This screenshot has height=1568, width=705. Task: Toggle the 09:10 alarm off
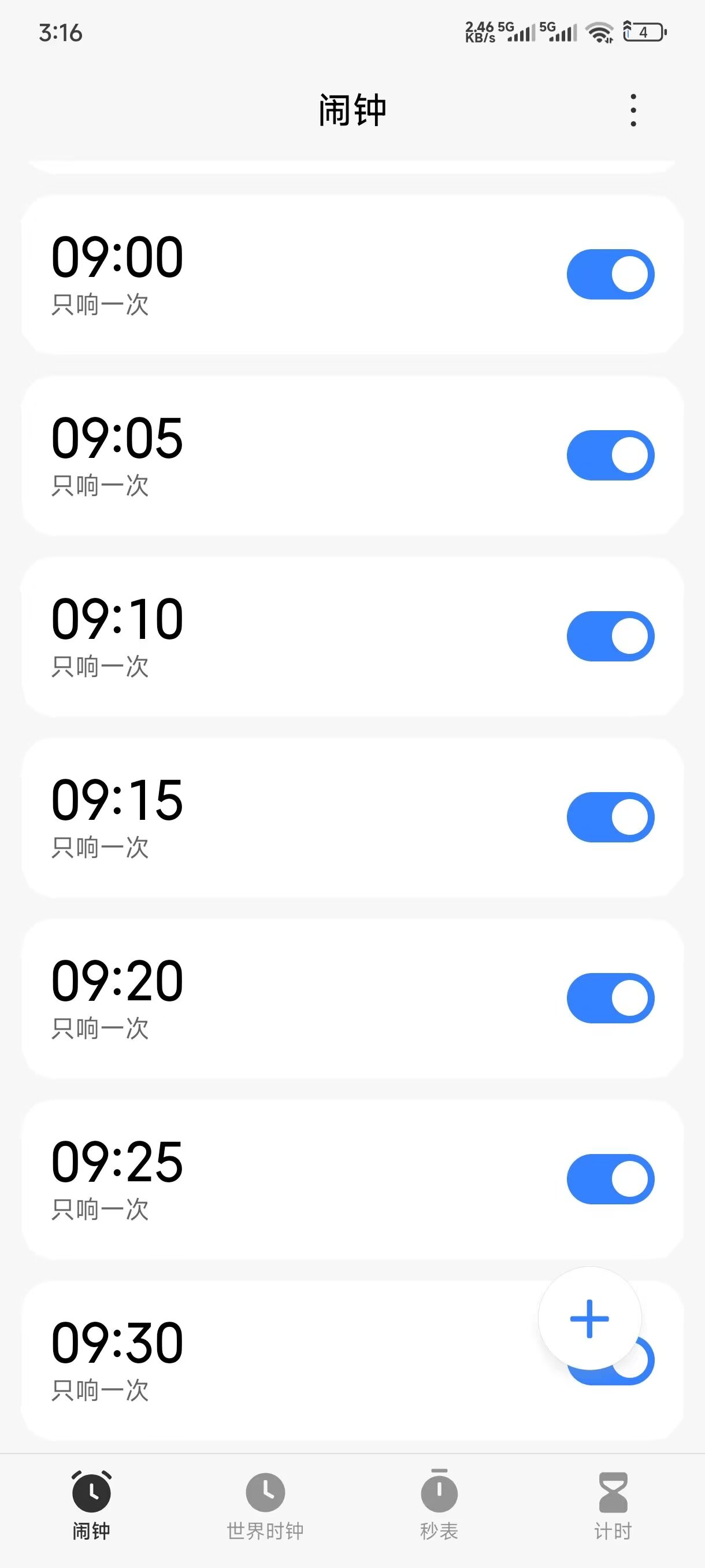click(610, 636)
